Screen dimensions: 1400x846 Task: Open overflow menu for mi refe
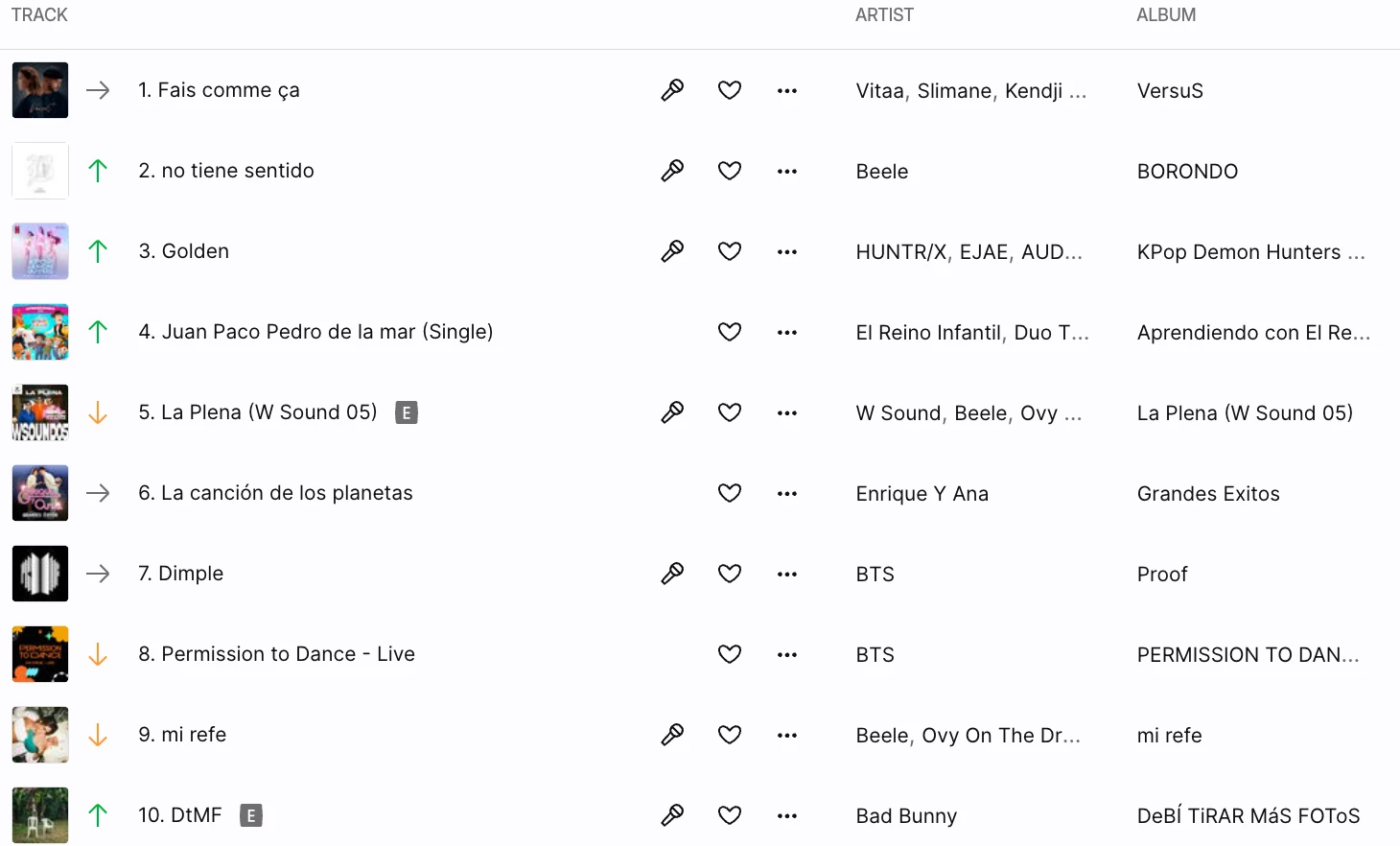(787, 735)
